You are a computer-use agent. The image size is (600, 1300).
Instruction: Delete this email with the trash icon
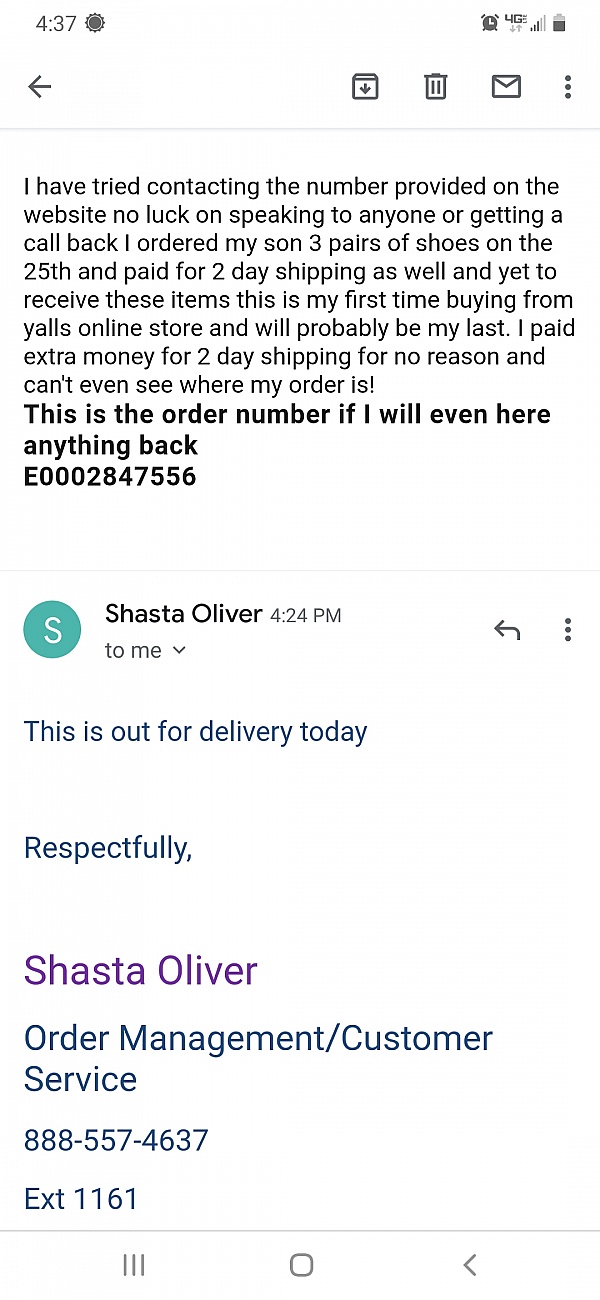435,87
